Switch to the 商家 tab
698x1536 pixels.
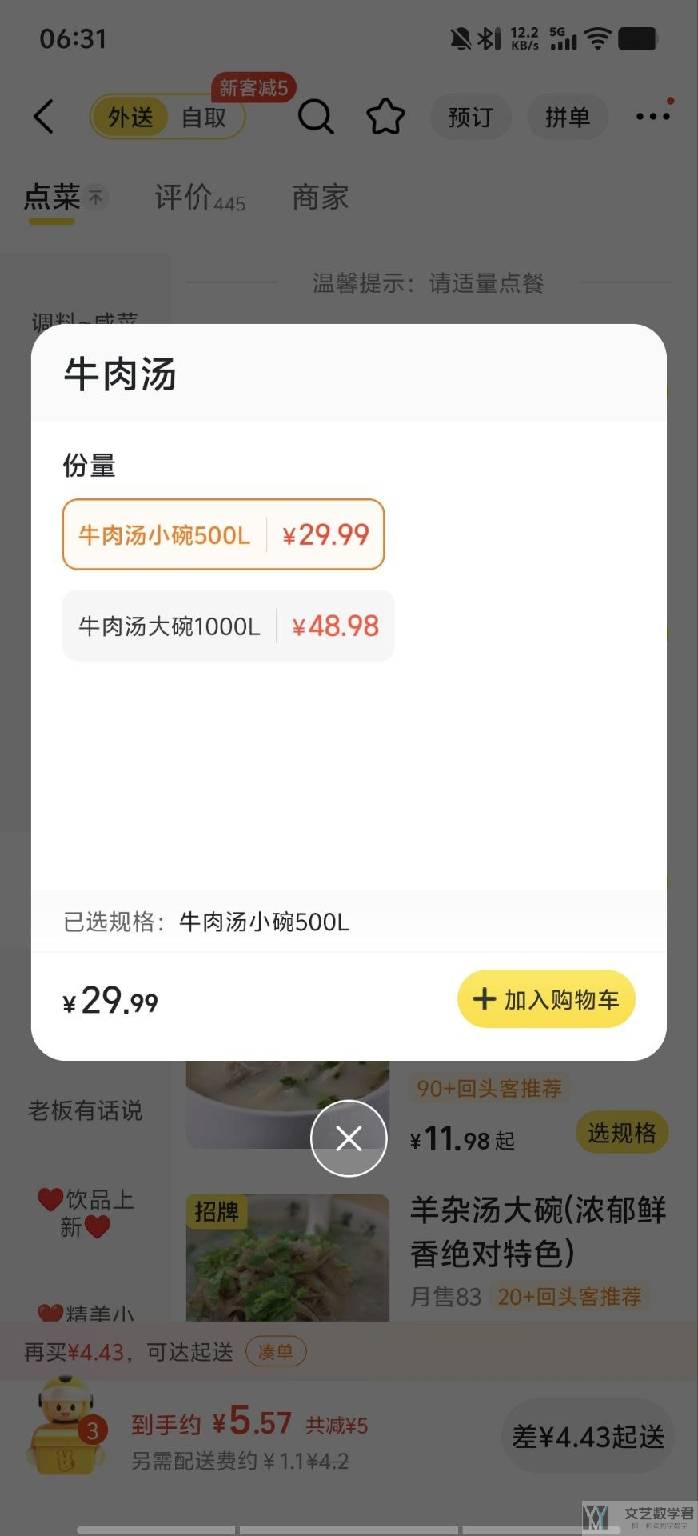click(320, 197)
